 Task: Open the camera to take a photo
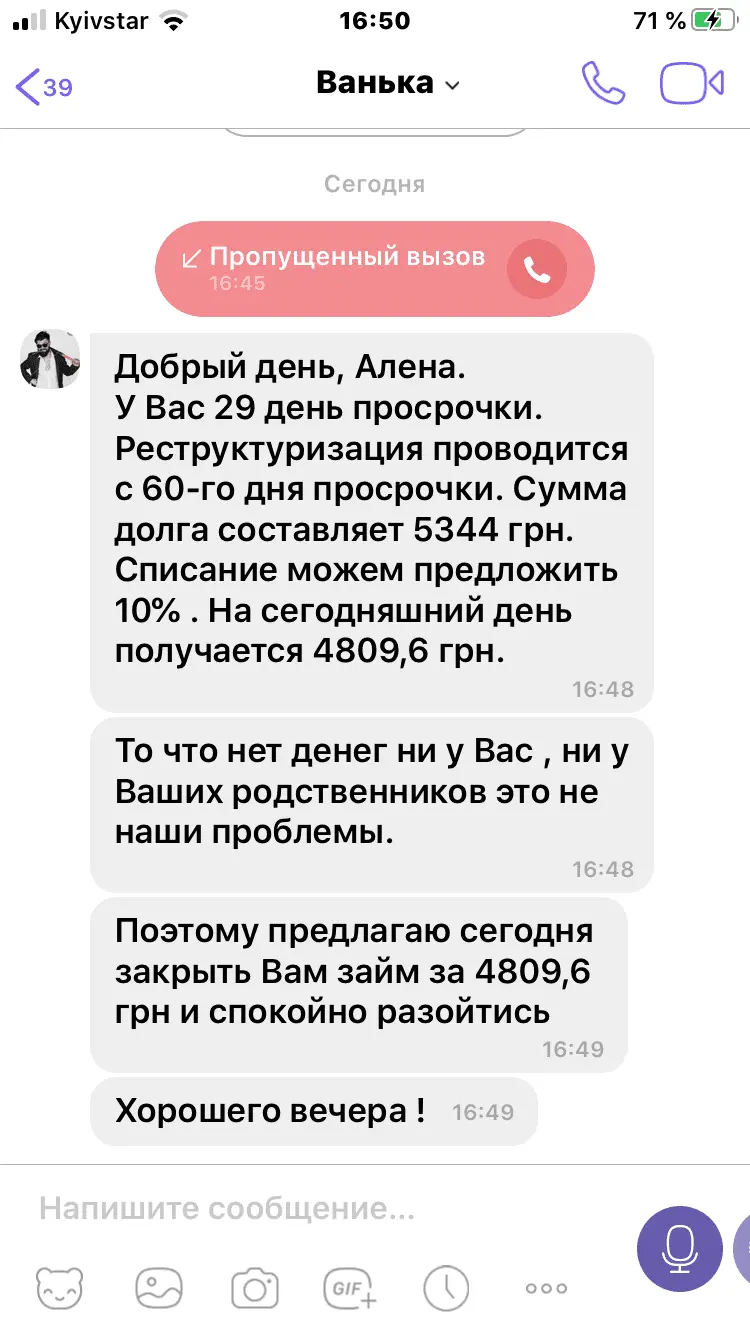point(254,1287)
